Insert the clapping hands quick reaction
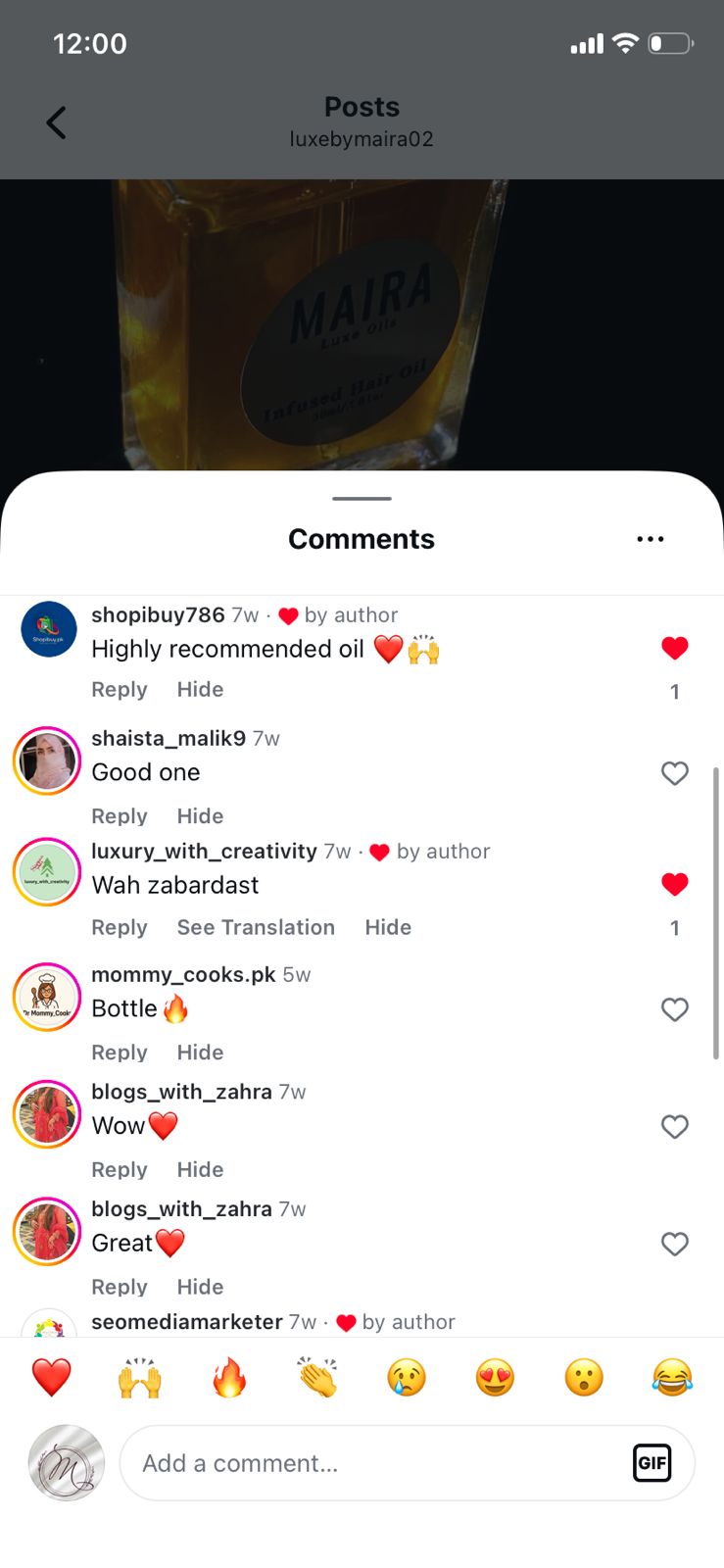This screenshot has width=724, height=1568. click(x=317, y=1378)
